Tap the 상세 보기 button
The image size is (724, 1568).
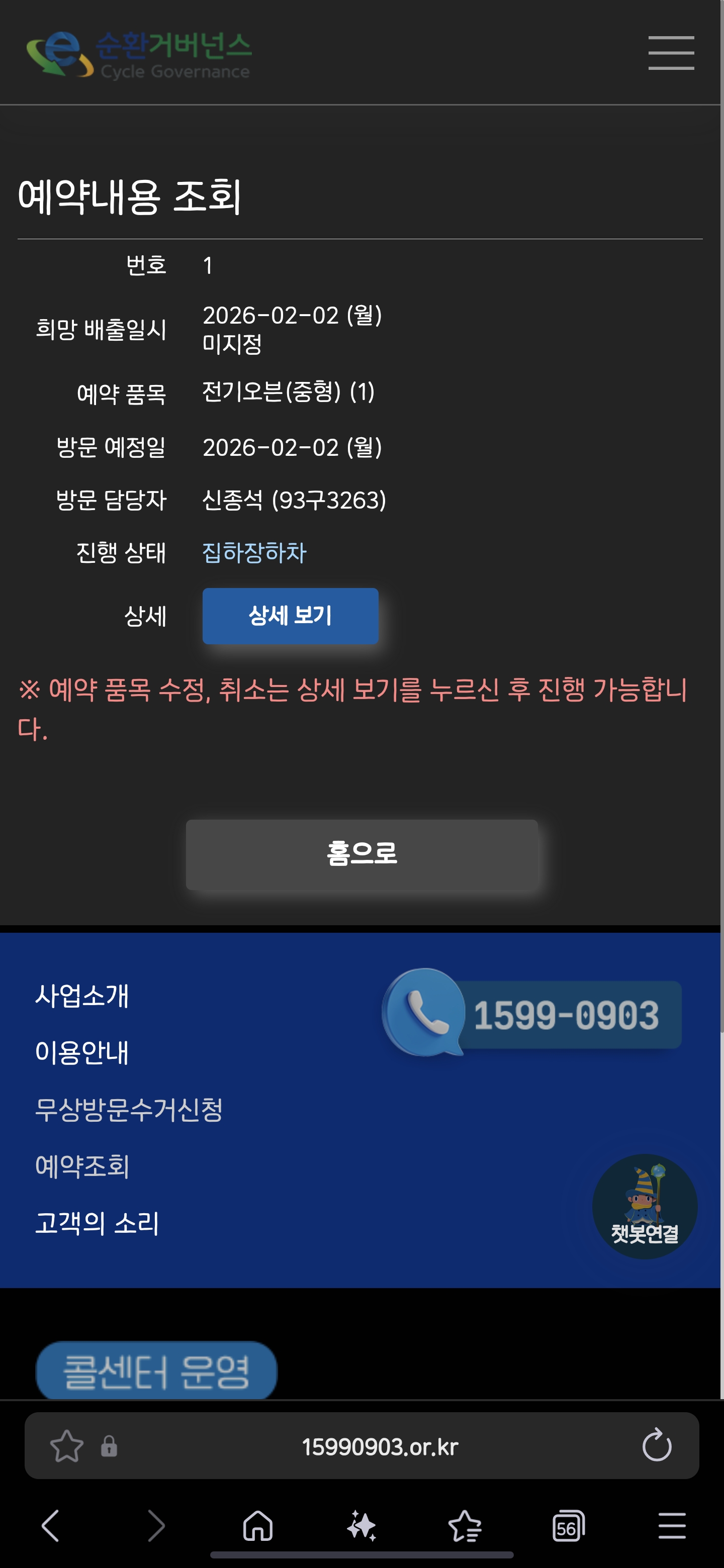click(290, 616)
